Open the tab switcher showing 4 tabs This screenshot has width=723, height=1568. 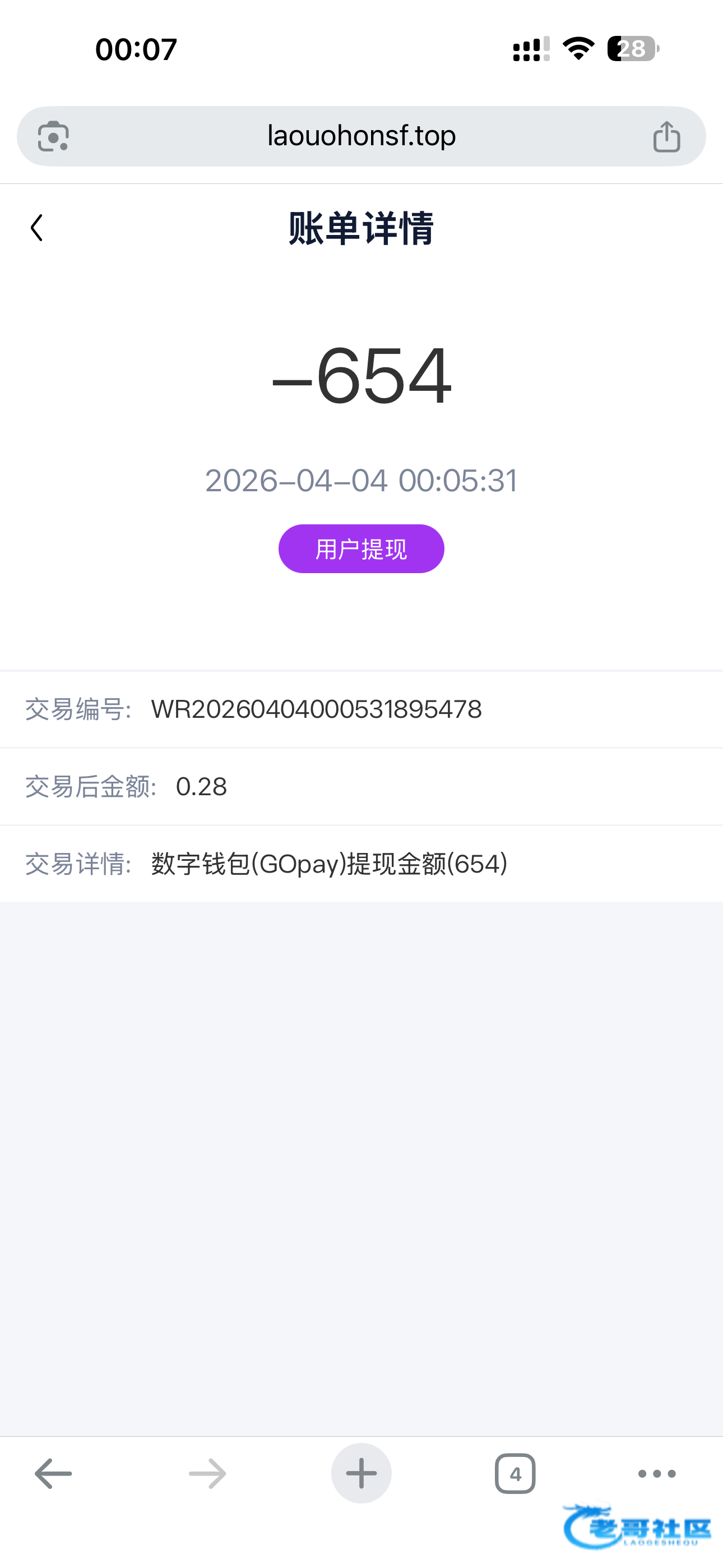(x=515, y=1474)
